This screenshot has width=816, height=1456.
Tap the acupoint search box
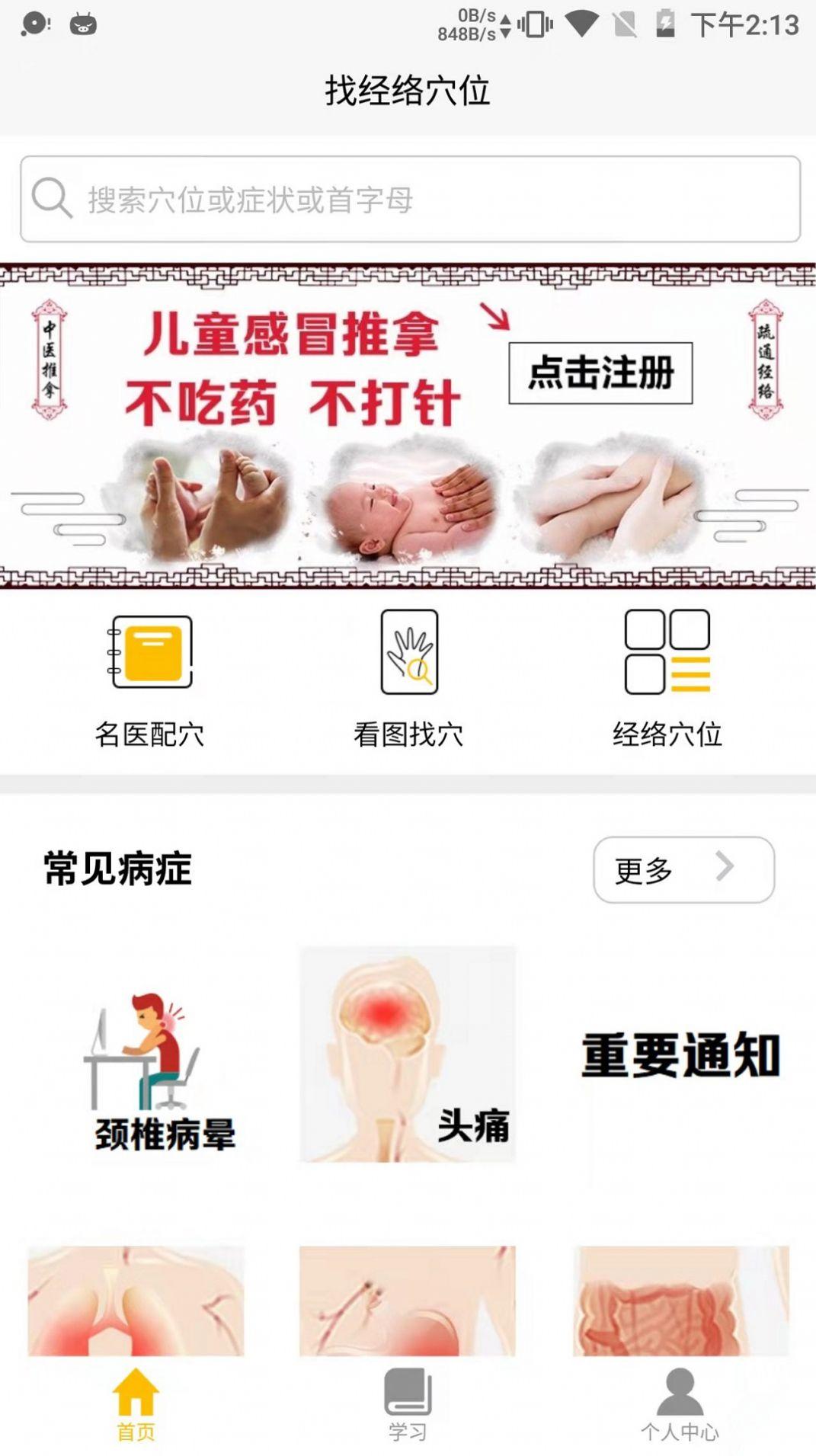[x=410, y=199]
